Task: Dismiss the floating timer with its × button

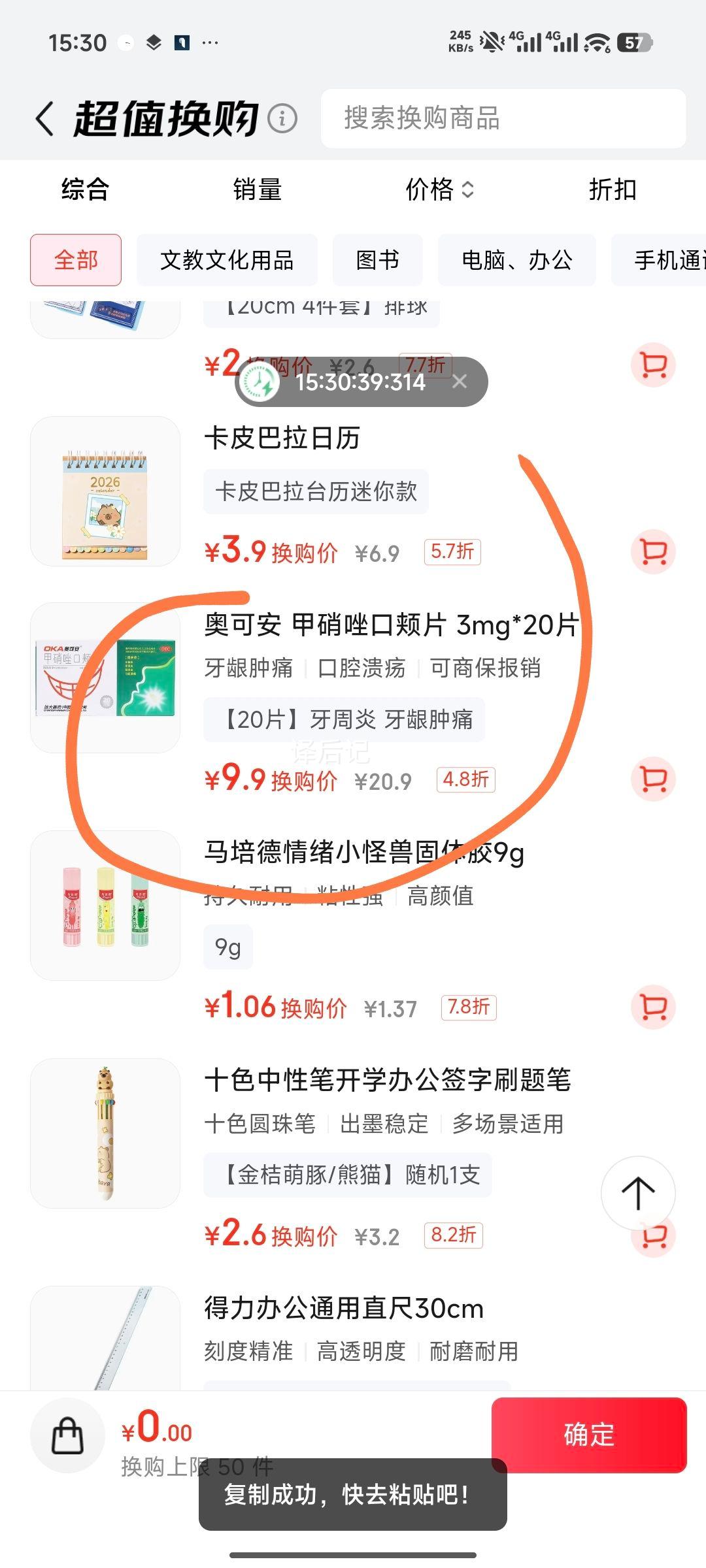Action: tap(461, 382)
